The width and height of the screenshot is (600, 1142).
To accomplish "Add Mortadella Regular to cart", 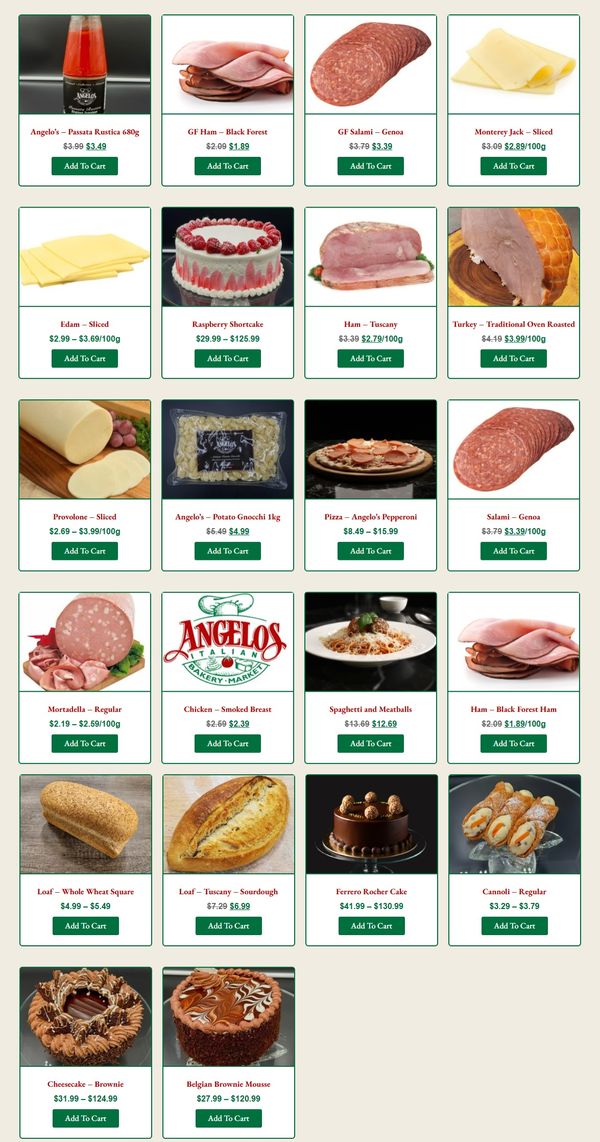I will 85,743.
